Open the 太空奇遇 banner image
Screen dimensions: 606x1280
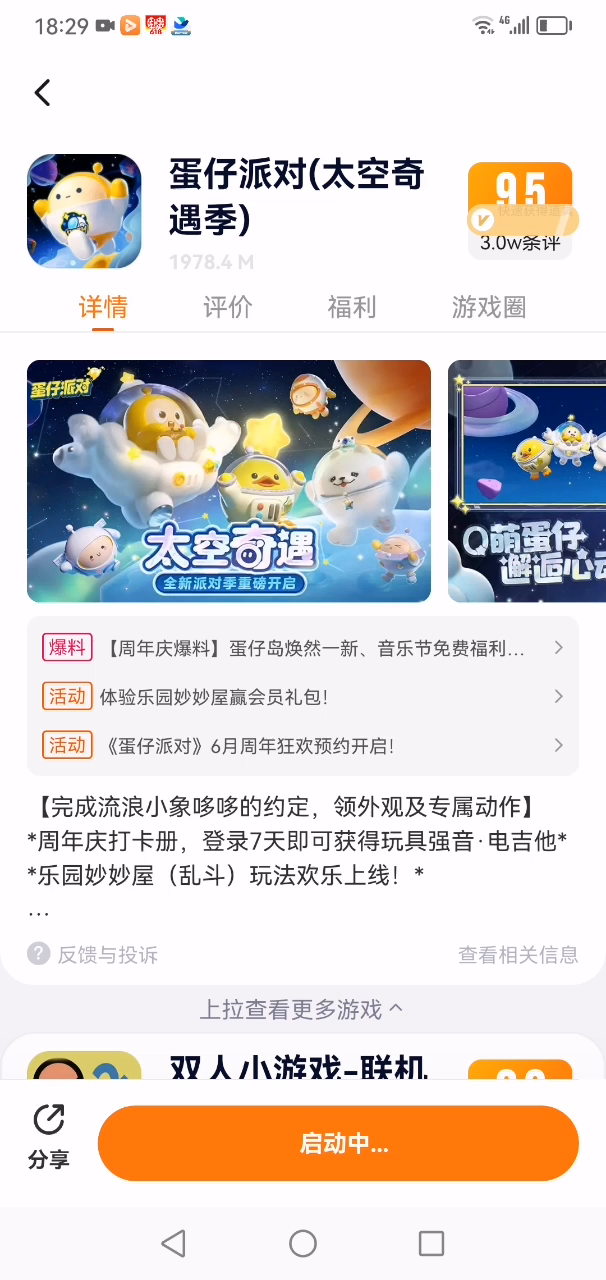coord(229,481)
